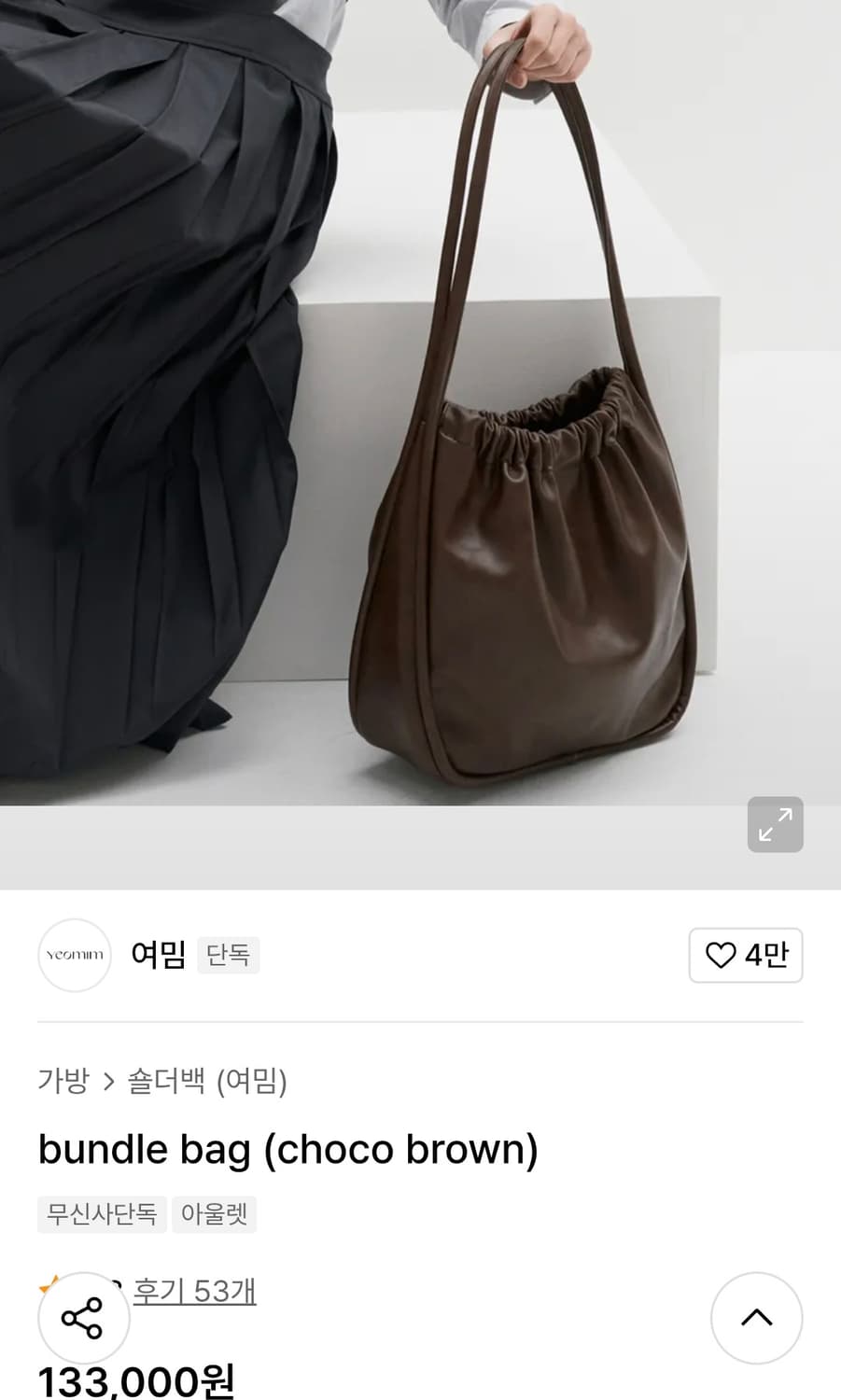The image size is (841, 1400).
Task: Select the 아울렛 tag
Action: click(214, 1213)
